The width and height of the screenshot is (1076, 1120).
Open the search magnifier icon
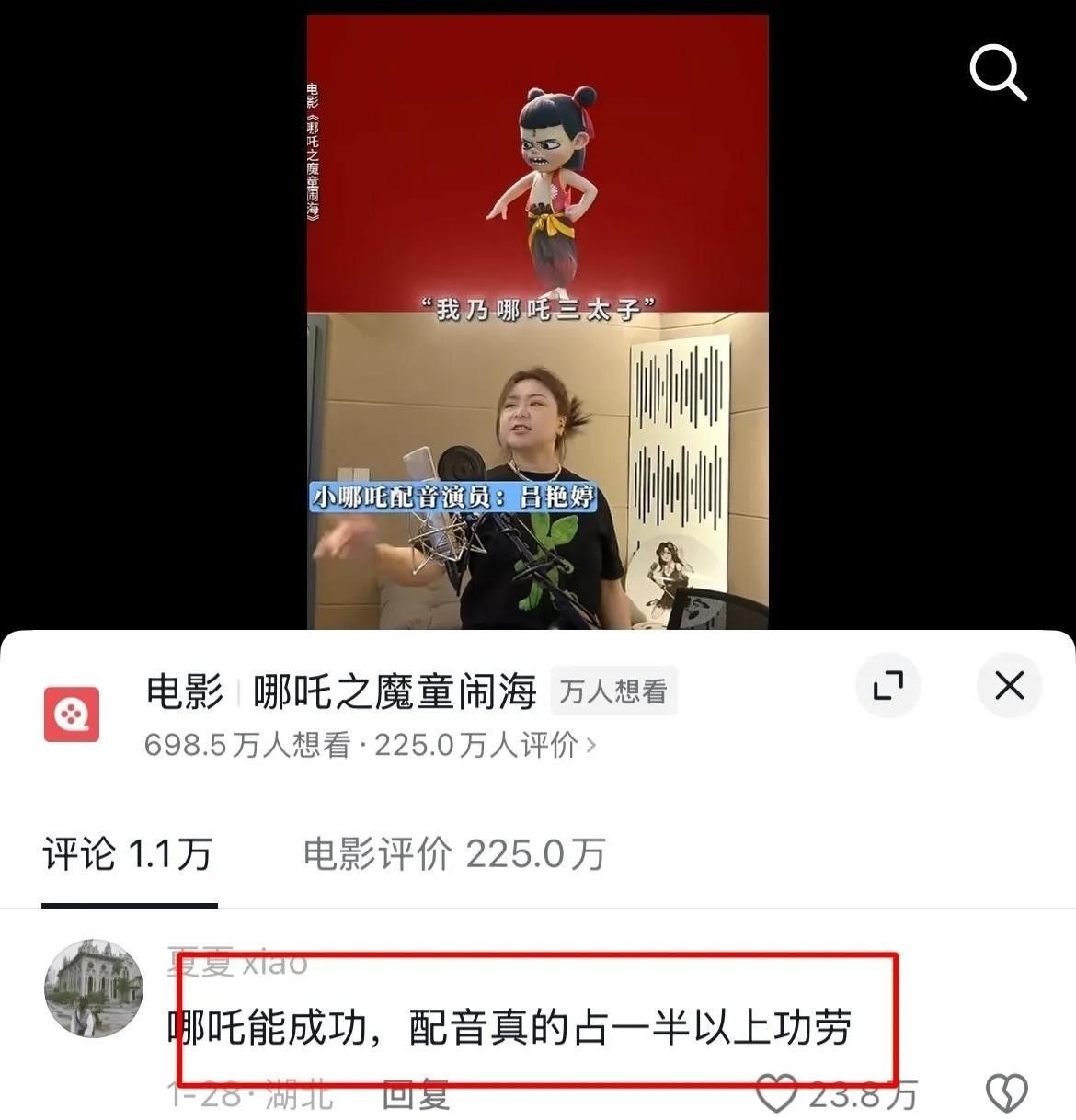998,73
